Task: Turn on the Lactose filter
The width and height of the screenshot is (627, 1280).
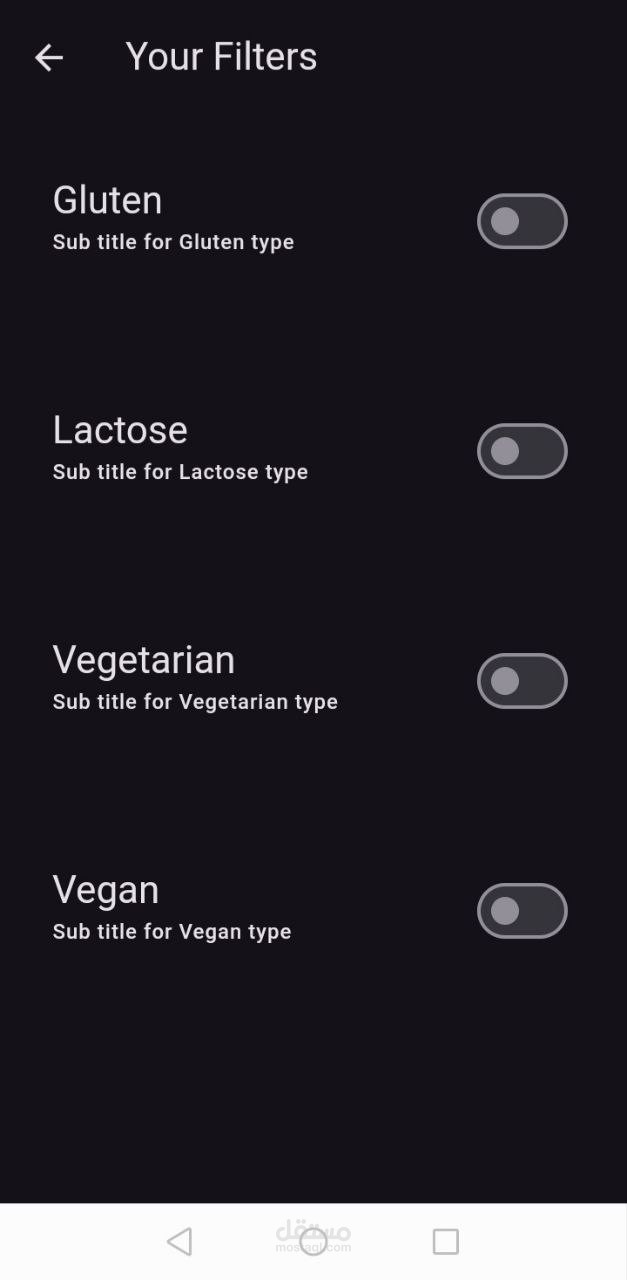Action: click(x=522, y=451)
